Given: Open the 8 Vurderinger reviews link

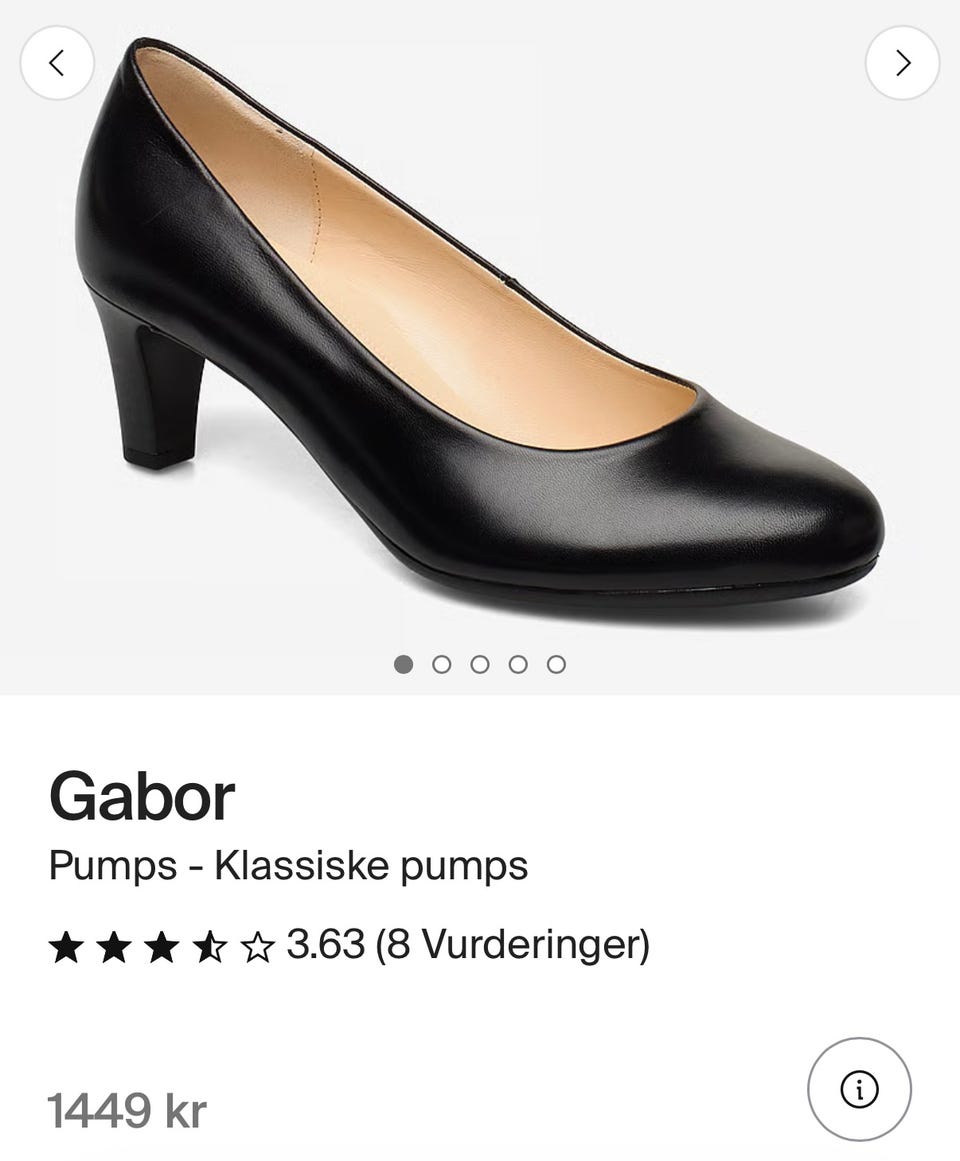Looking at the screenshot, I should pos(510,941).
